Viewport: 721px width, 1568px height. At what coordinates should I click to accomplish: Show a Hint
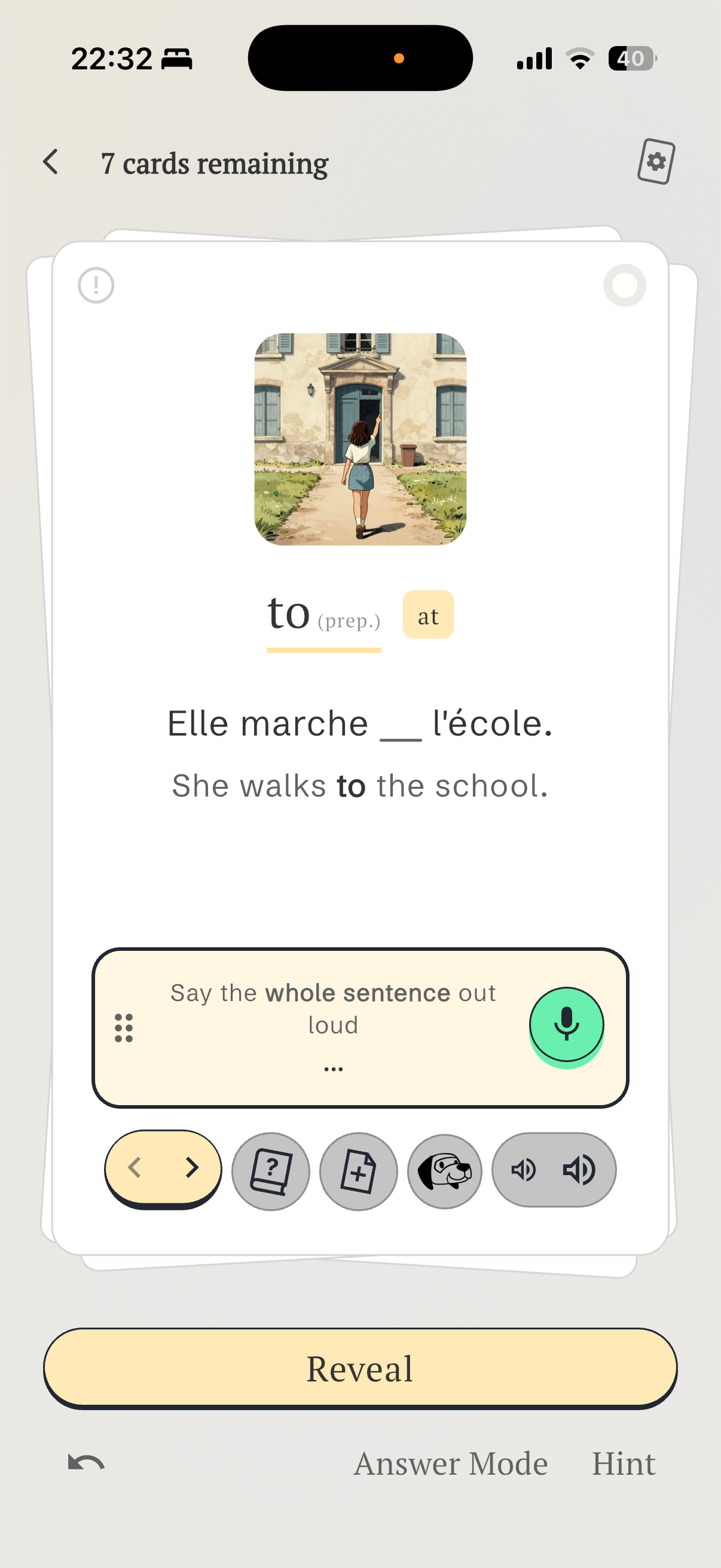click(x=624, y=1463)
